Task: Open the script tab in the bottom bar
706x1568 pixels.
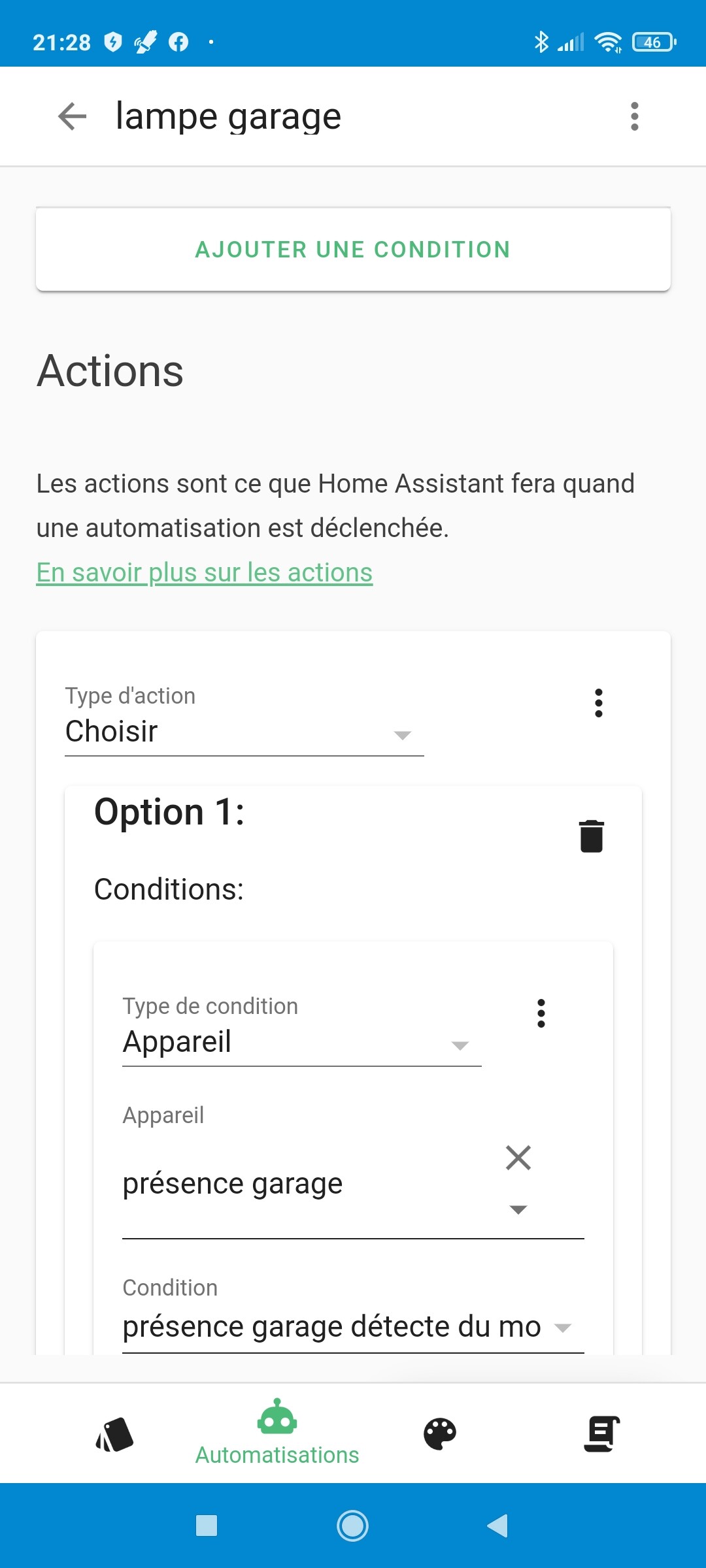Action: (601, 1434)
